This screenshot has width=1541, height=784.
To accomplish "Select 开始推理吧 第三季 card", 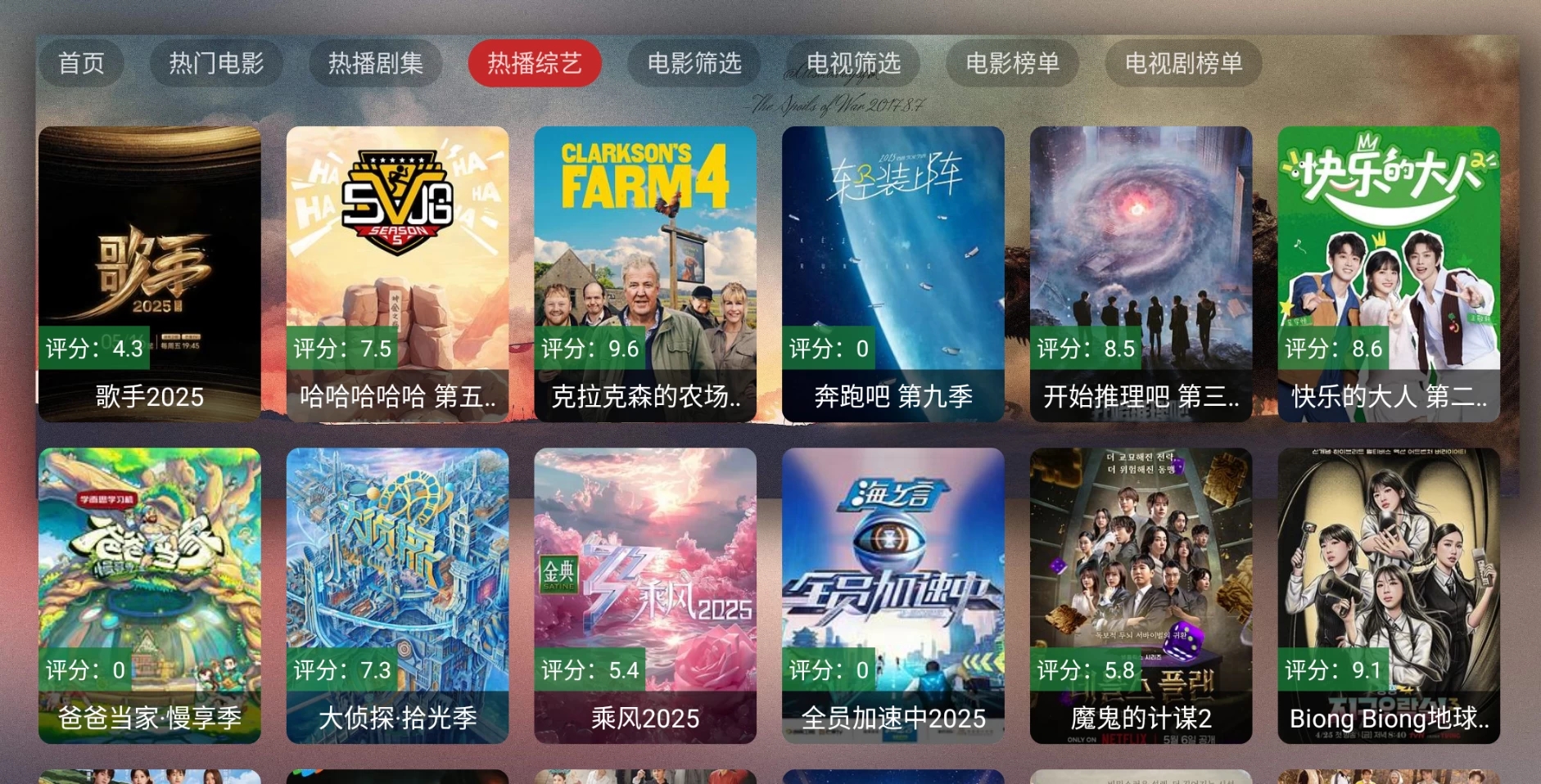I will point(1141,274).
